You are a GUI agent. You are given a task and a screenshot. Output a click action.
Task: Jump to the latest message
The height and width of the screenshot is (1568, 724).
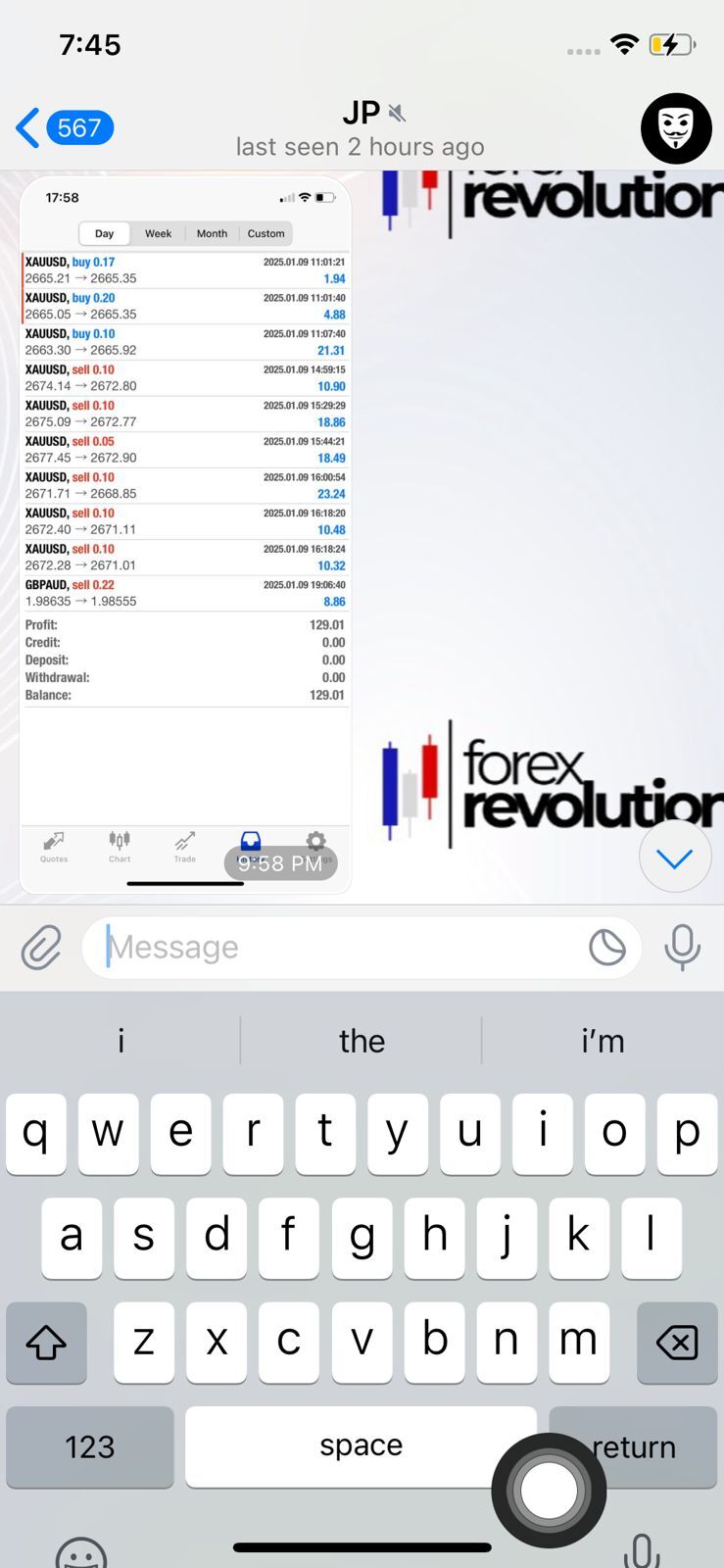(674, 857)
